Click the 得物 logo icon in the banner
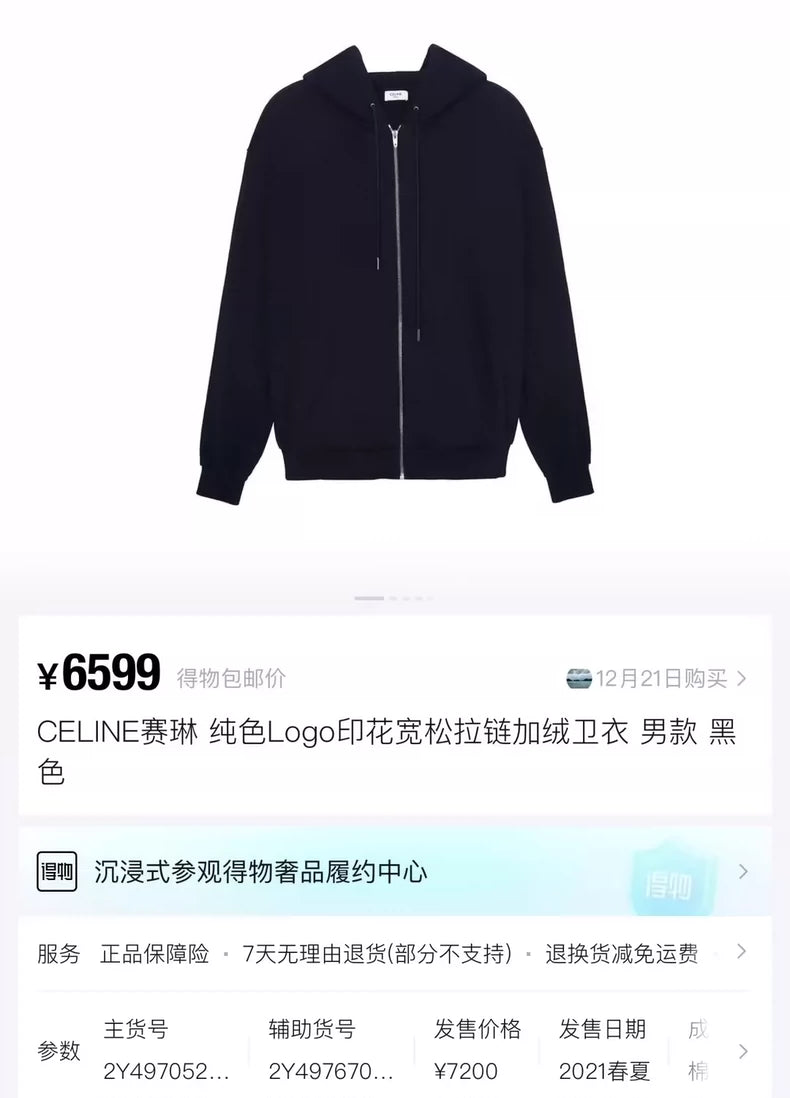Screen dimensions: 790x1098 point(57,870)
